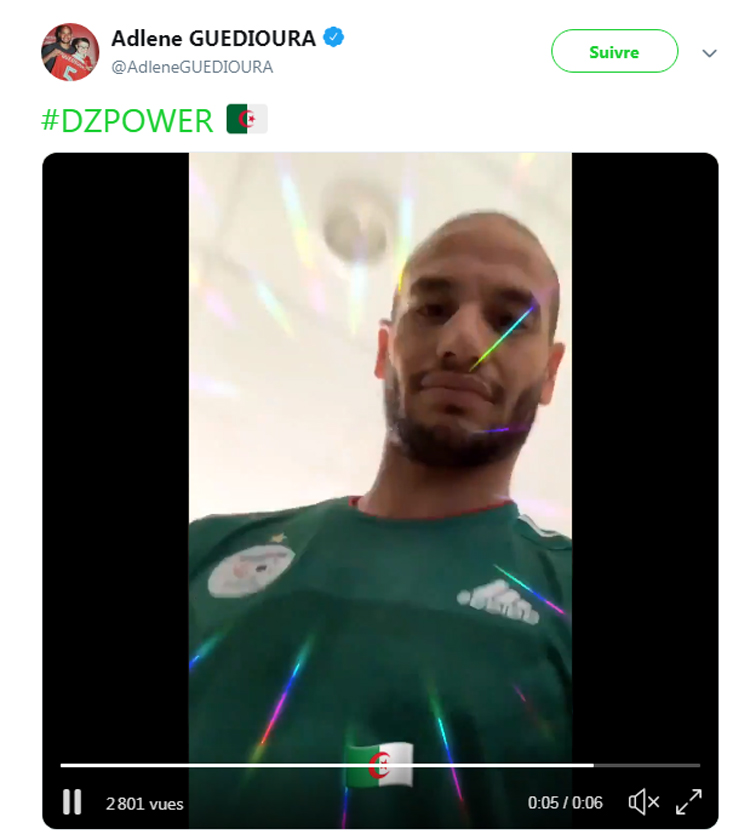Unmute the video sound
The height and width of the screenshot is (840, 750).
pyautogui.click(x=643, y=802)
